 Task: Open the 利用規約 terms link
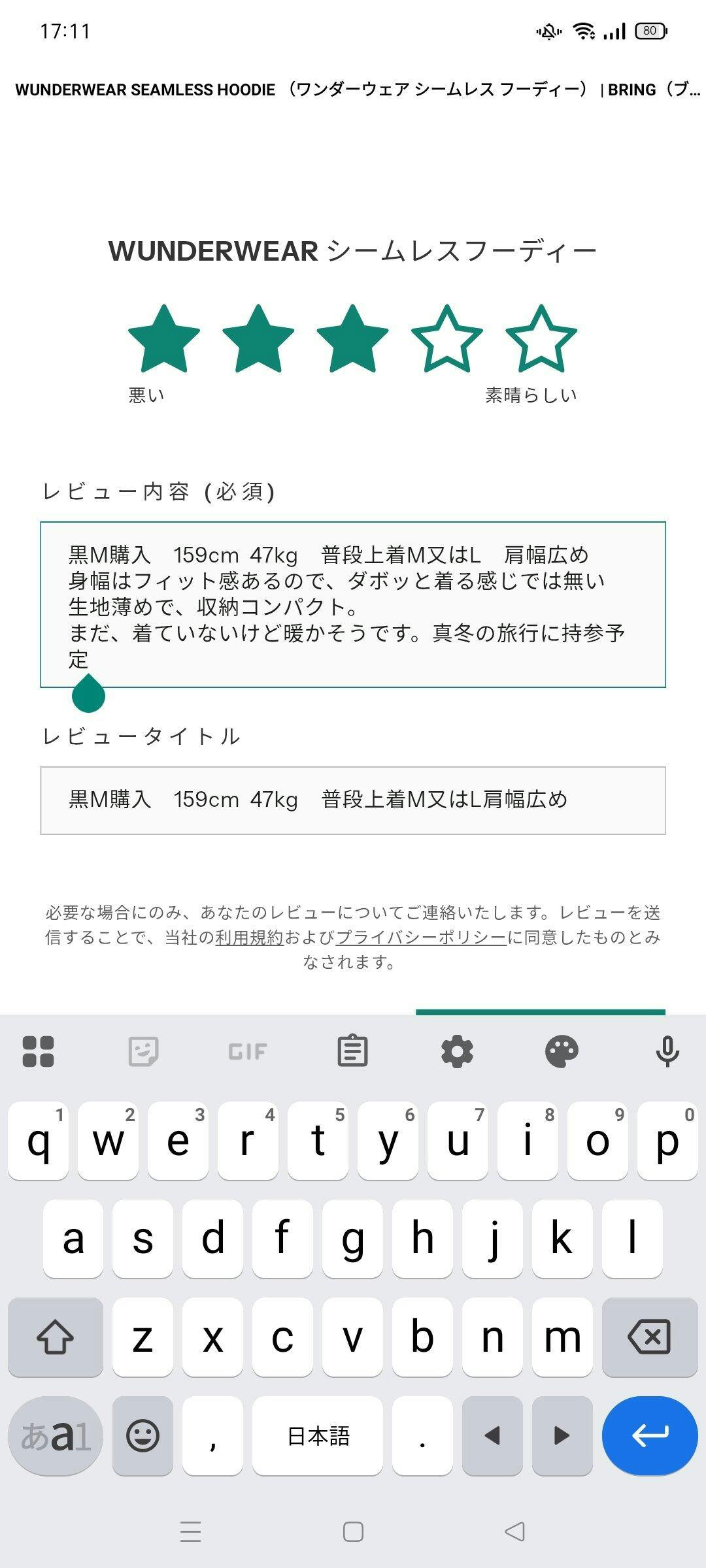pos(250,938)
